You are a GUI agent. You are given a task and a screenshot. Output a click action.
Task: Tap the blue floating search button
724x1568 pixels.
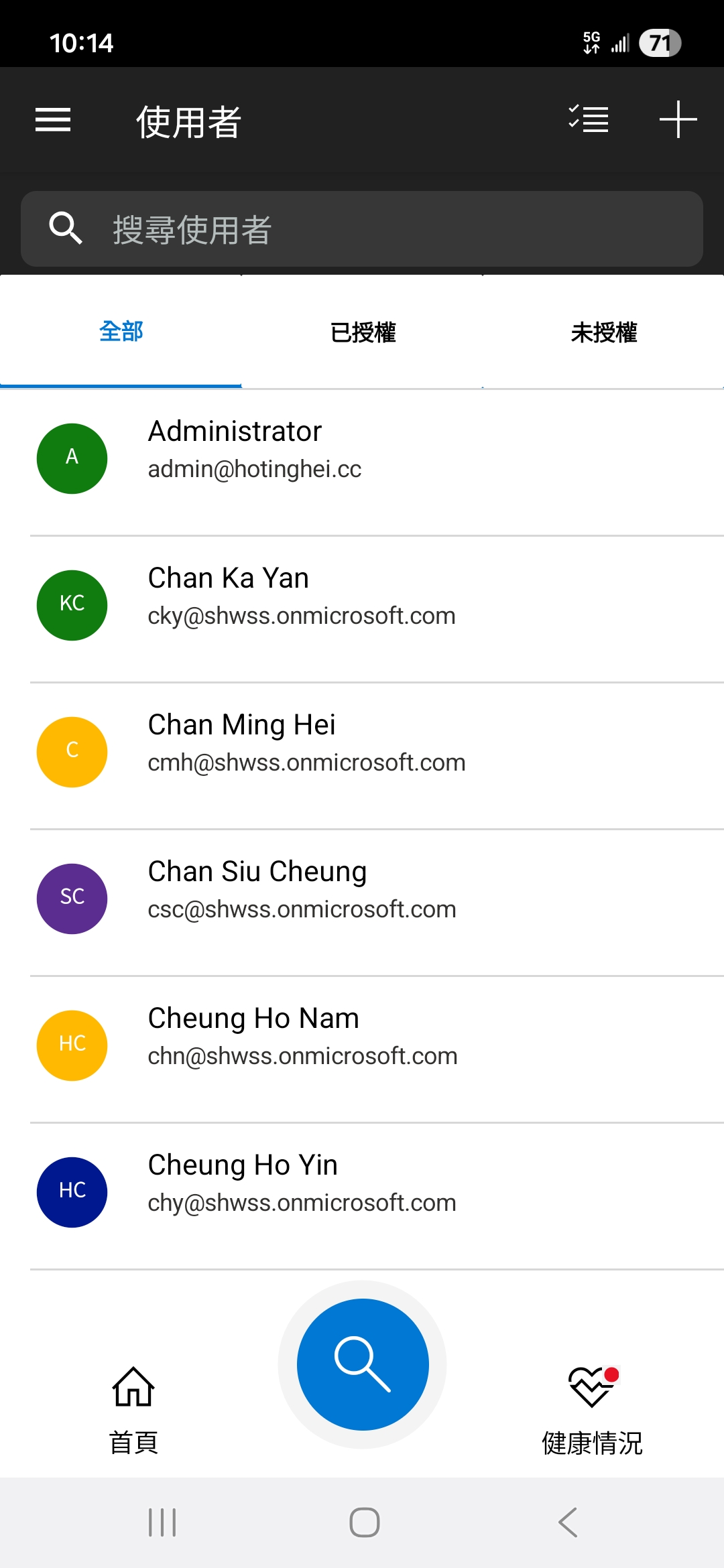pyautogui.click(x=363, y=1364)
